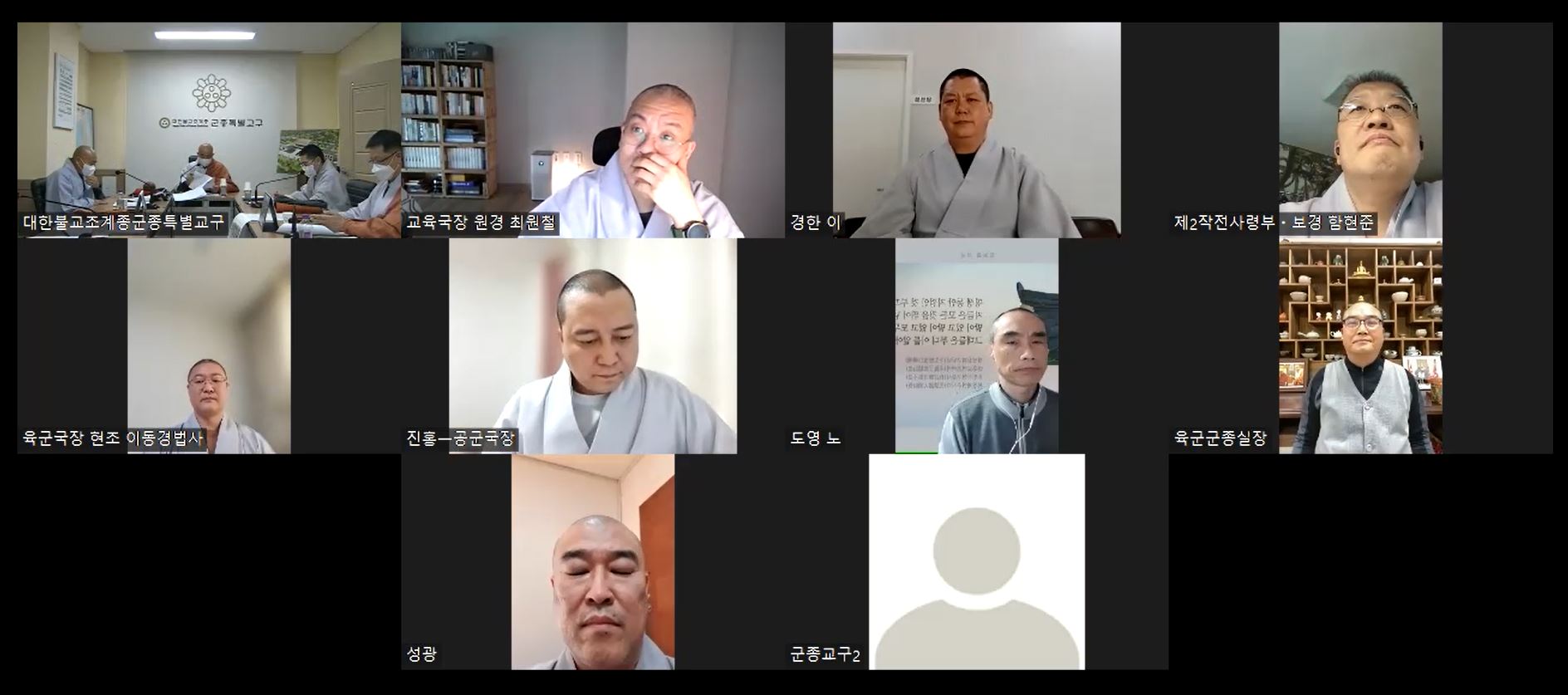Select the 군종교구2 participant tile
Viewport: 1568px width, 695px height.
(x=977, y=561)
